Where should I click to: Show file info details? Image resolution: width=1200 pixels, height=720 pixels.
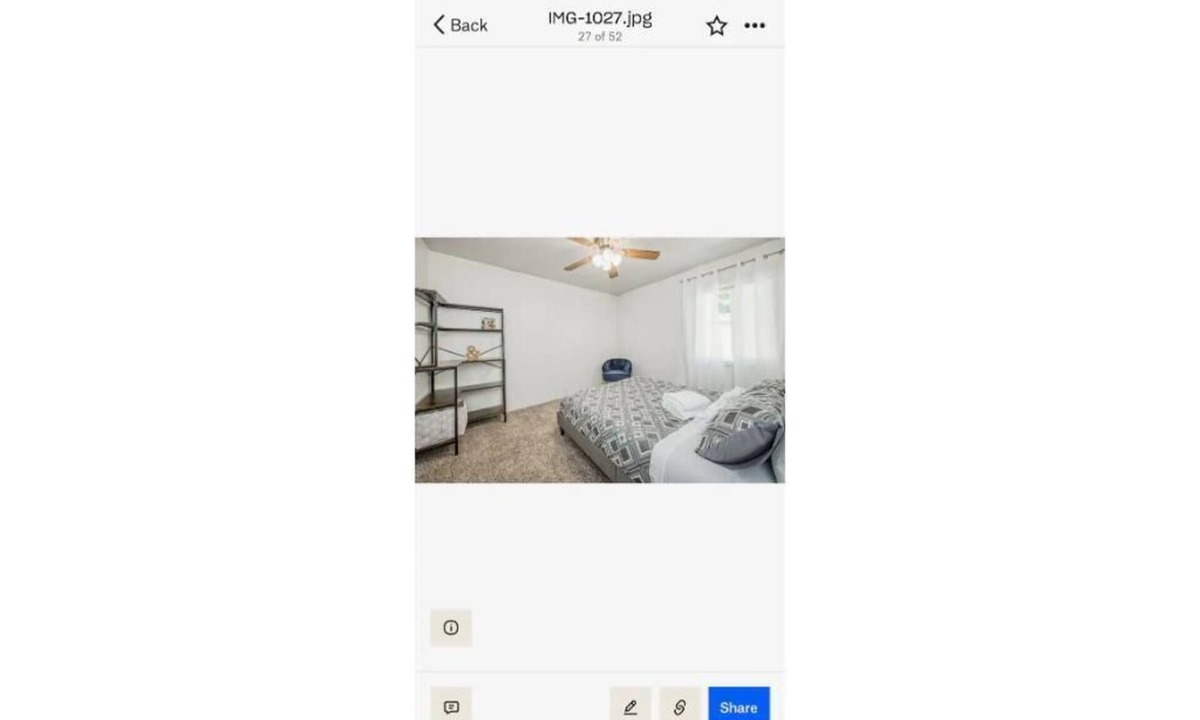click(x=451, y=628)
